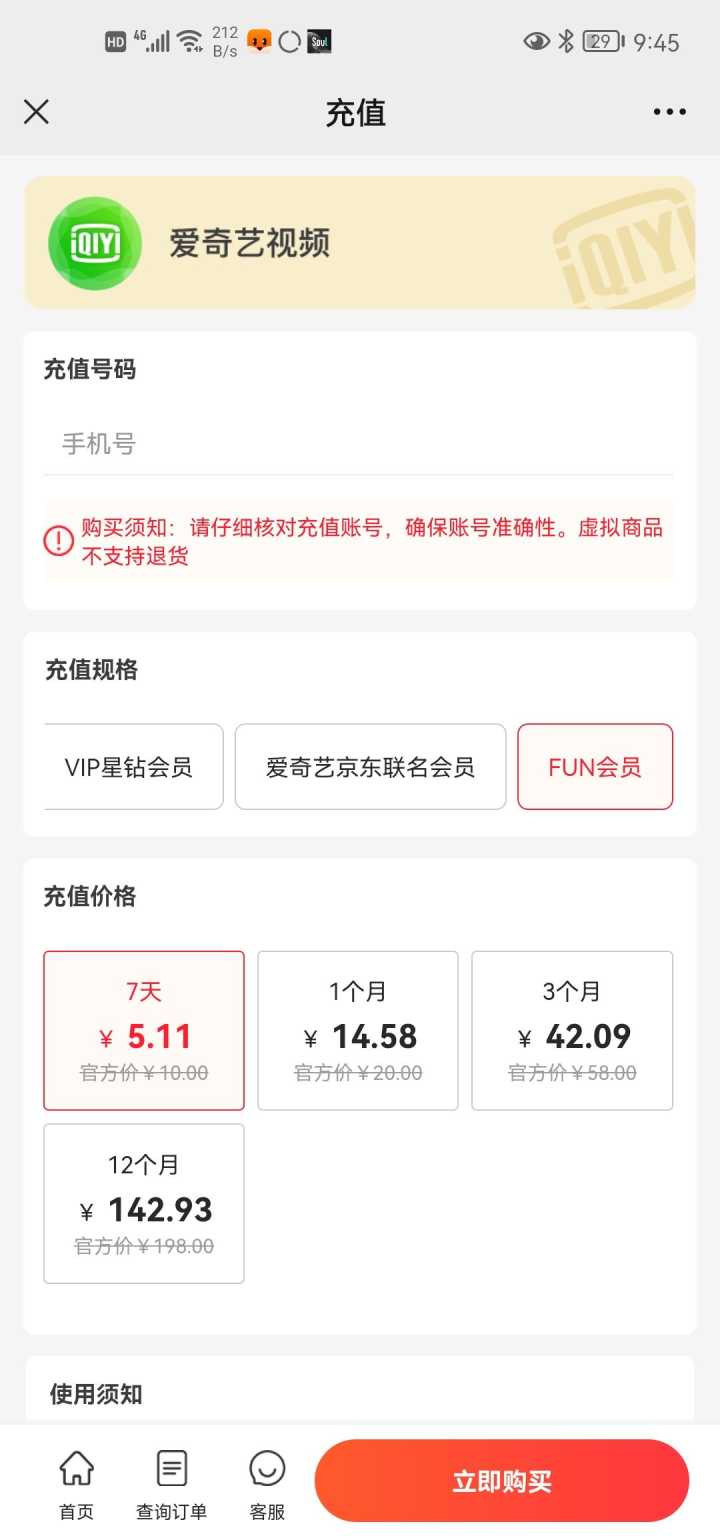This screenshot has height=1540, width=720.
Task: Choose 爱奇艺京东联名会员 plan type
Action: tap(370, 767)
